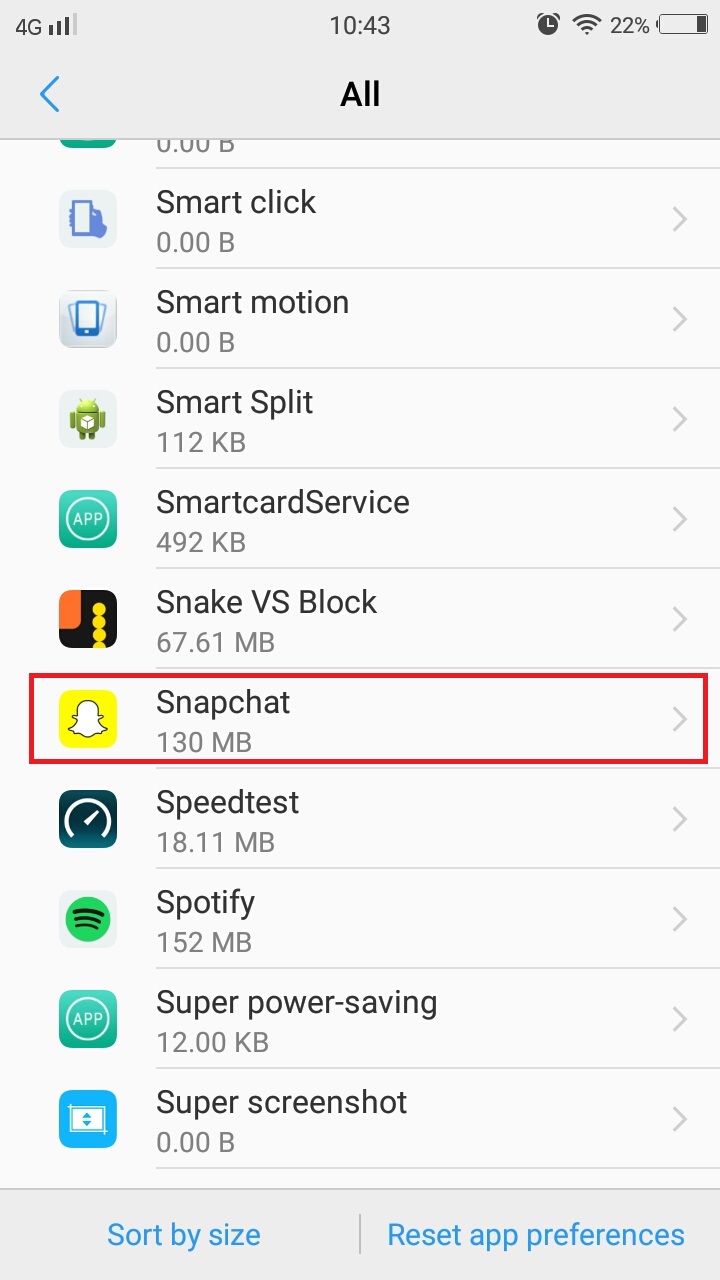
Task: View Super screenshot app details
Action: coord(360,1120)
